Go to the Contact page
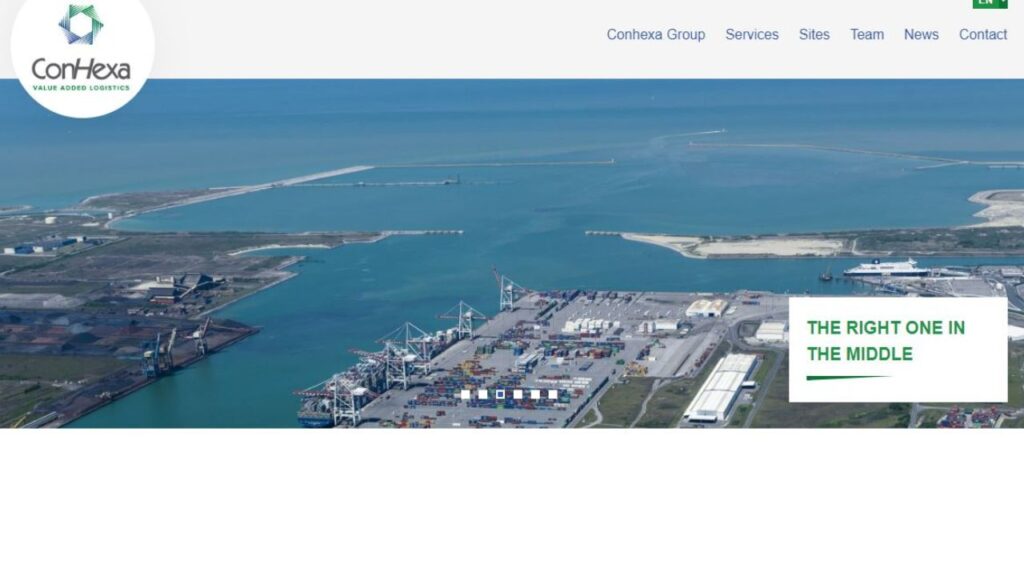The image size is (1024, 576). pos(982,34)
